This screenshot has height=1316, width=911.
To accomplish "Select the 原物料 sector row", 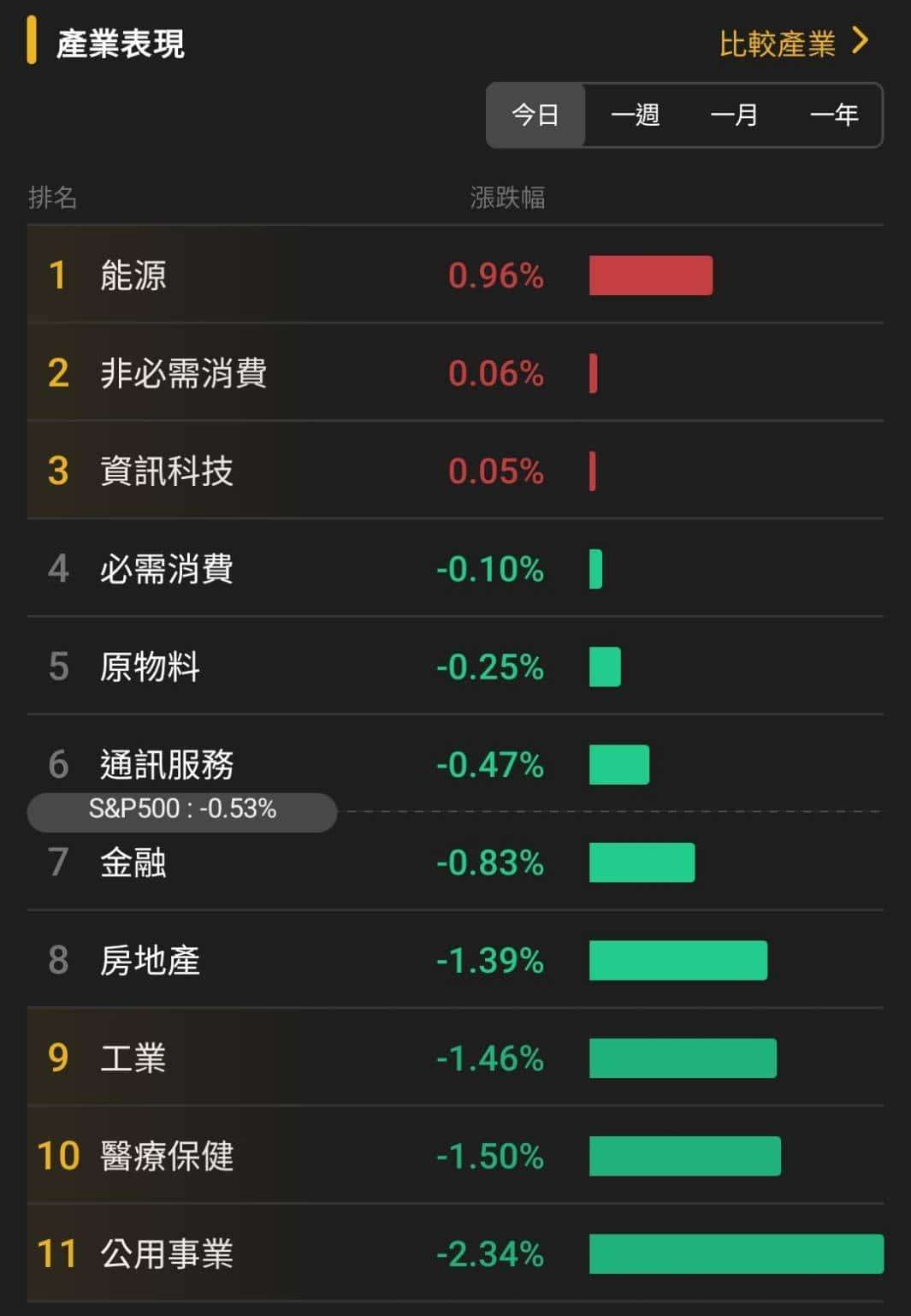I will pos(257,668).
